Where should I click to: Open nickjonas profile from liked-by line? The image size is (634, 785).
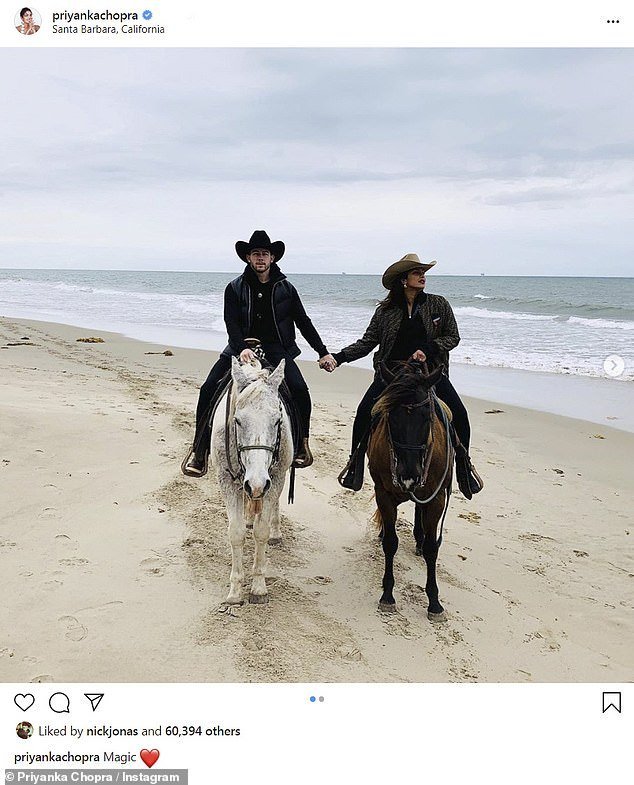110,731
